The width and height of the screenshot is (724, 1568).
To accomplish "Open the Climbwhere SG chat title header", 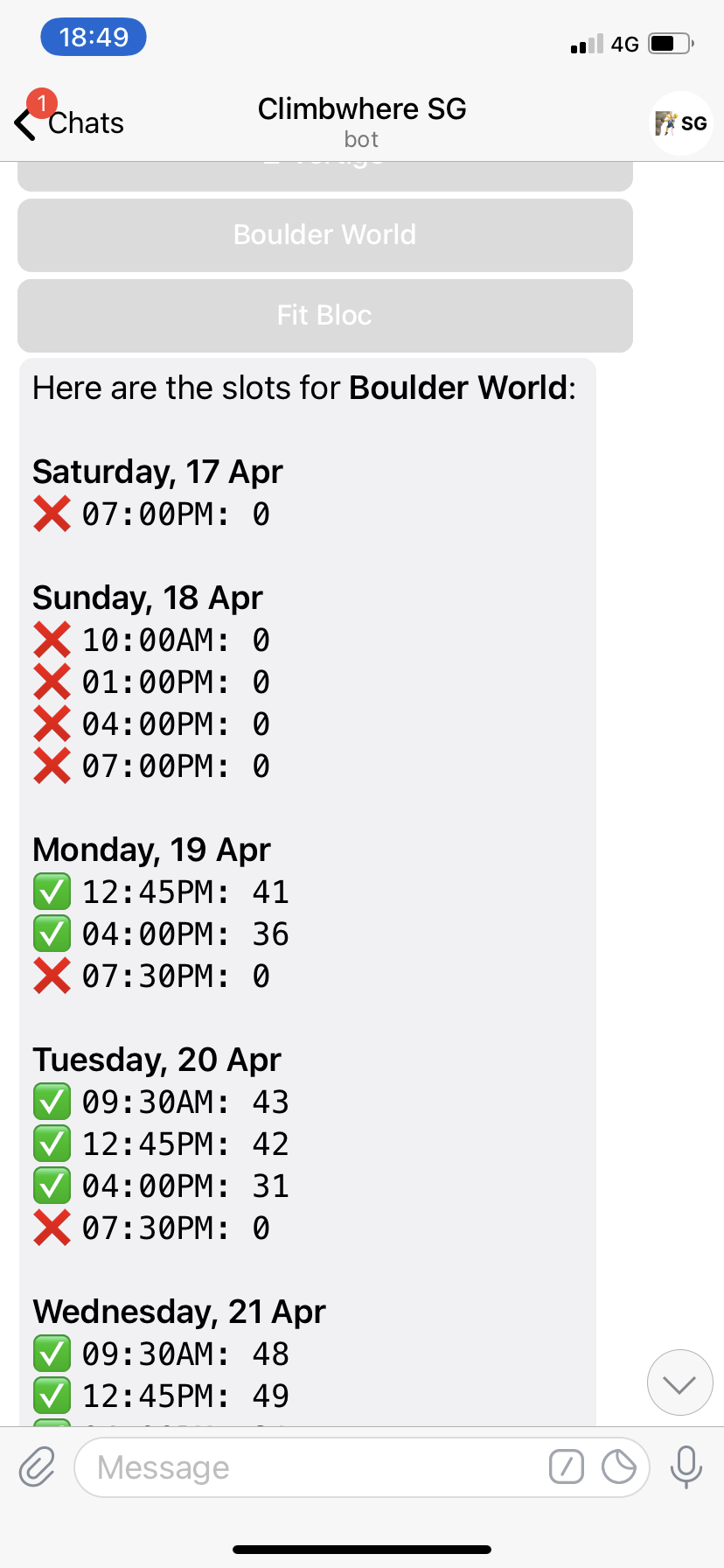I will click(x=362, y=122).
